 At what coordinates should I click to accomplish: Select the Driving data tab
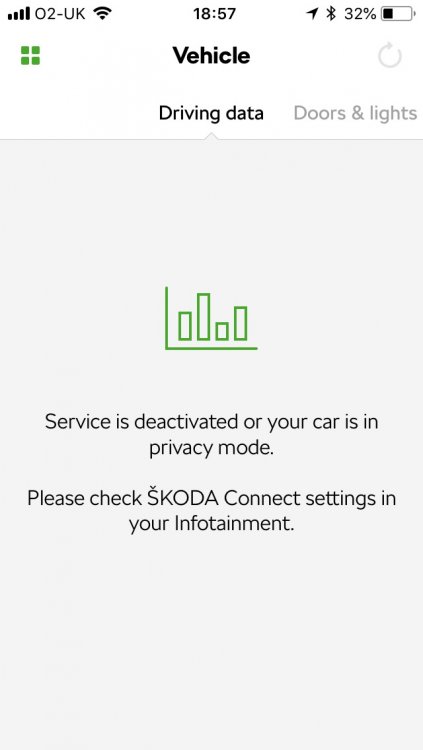[211, 113]
